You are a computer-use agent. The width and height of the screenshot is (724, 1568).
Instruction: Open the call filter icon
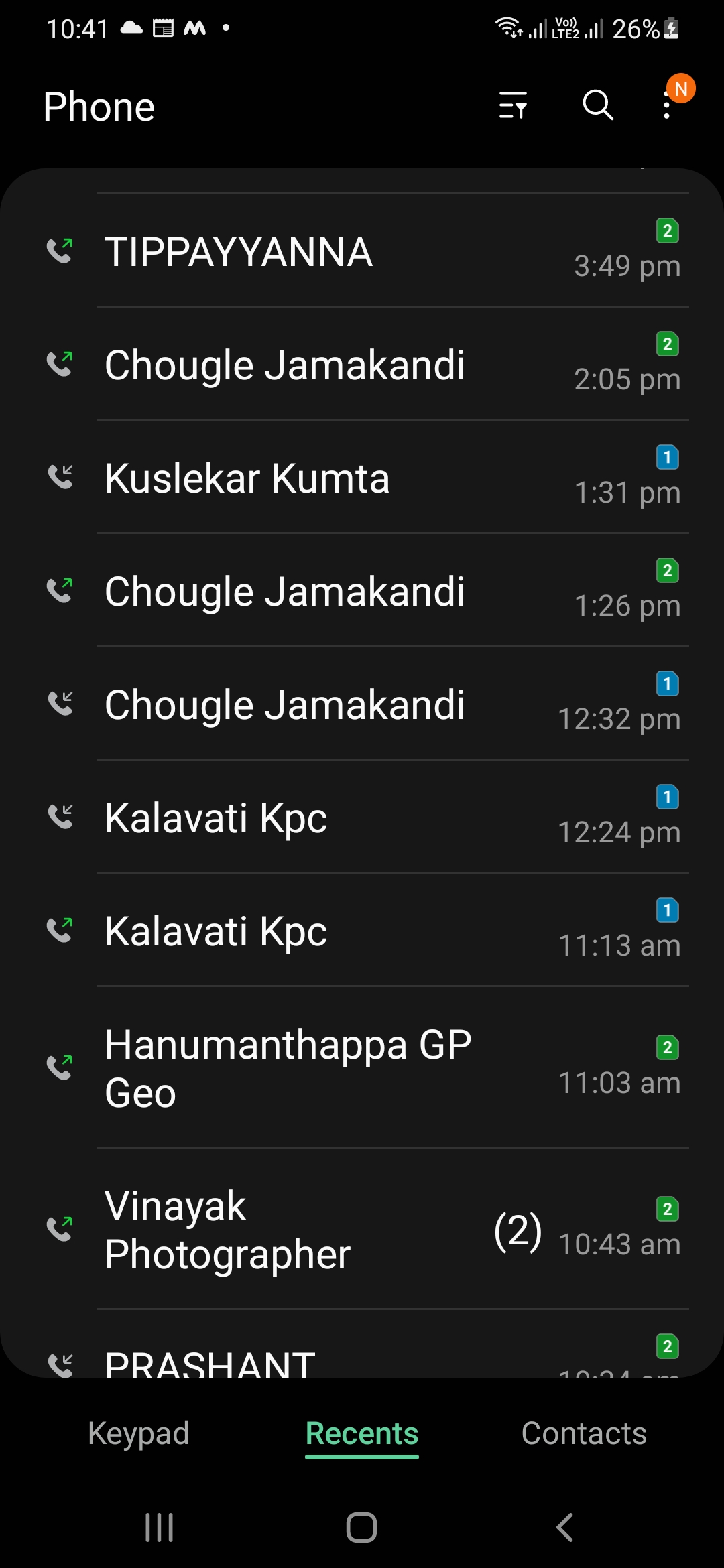[x=513, y=105]
